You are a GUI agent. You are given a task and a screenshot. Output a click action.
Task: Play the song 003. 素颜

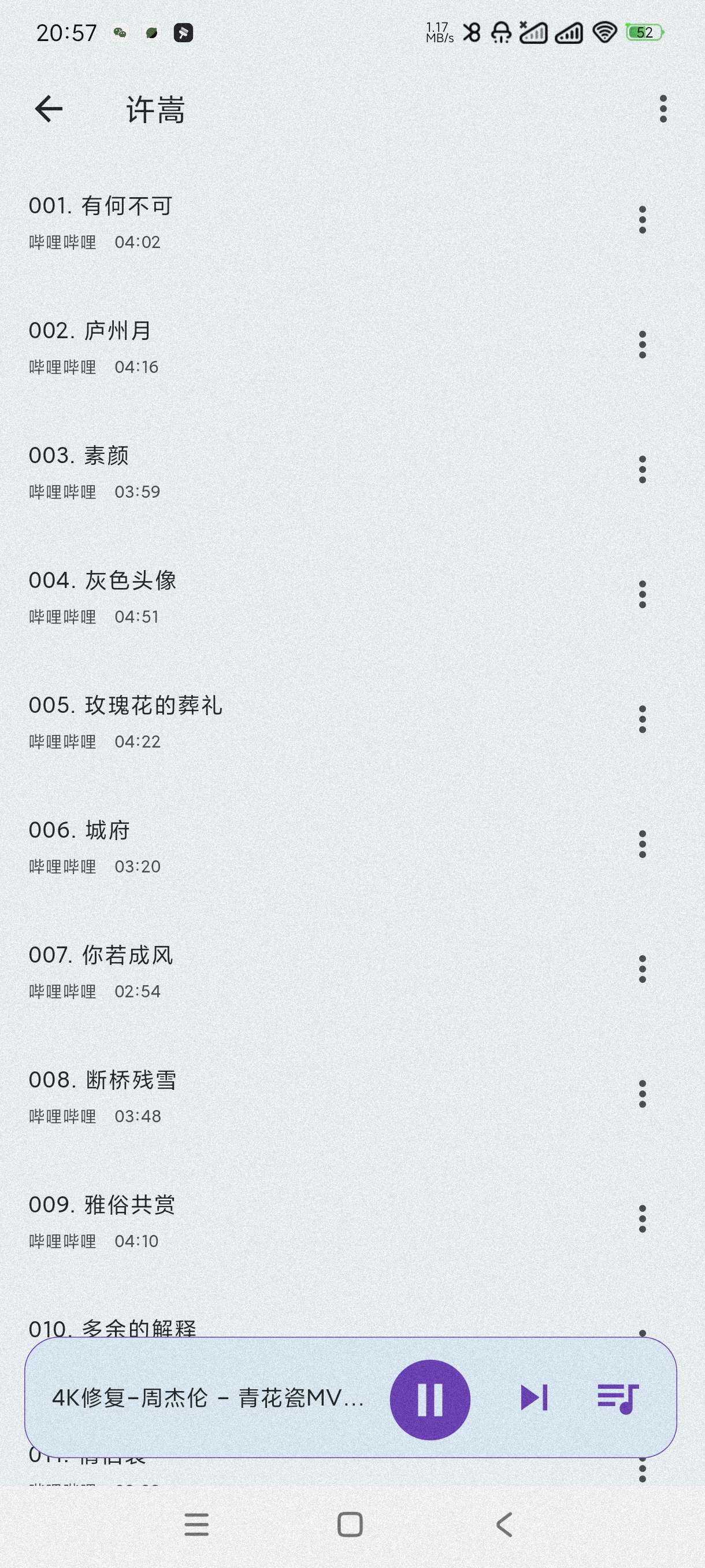point(243,472)
